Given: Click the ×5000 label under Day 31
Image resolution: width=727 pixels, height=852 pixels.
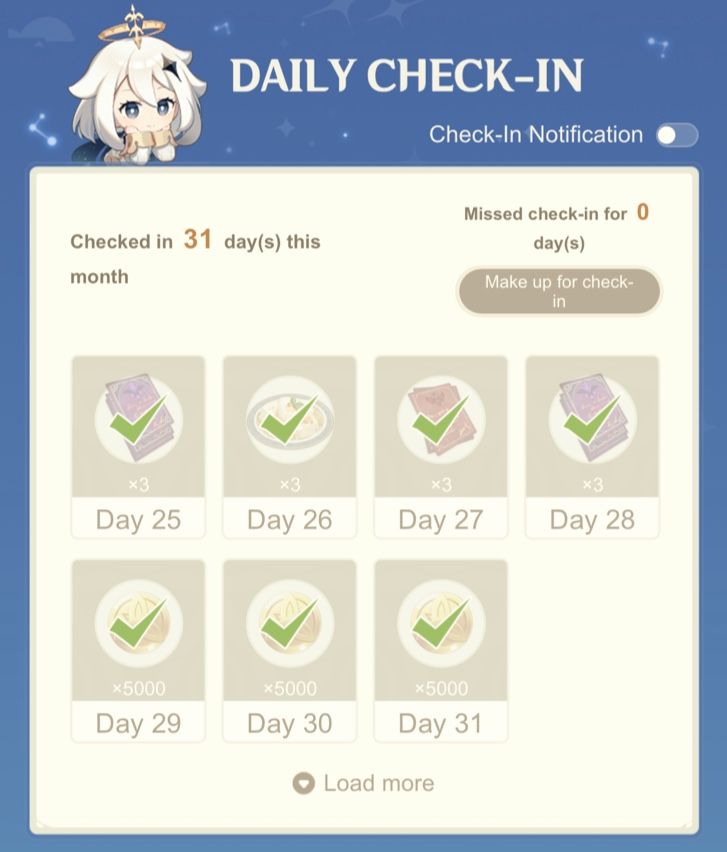Looking at the screenshot, I should pyautogui.click(x=440, y=688).
